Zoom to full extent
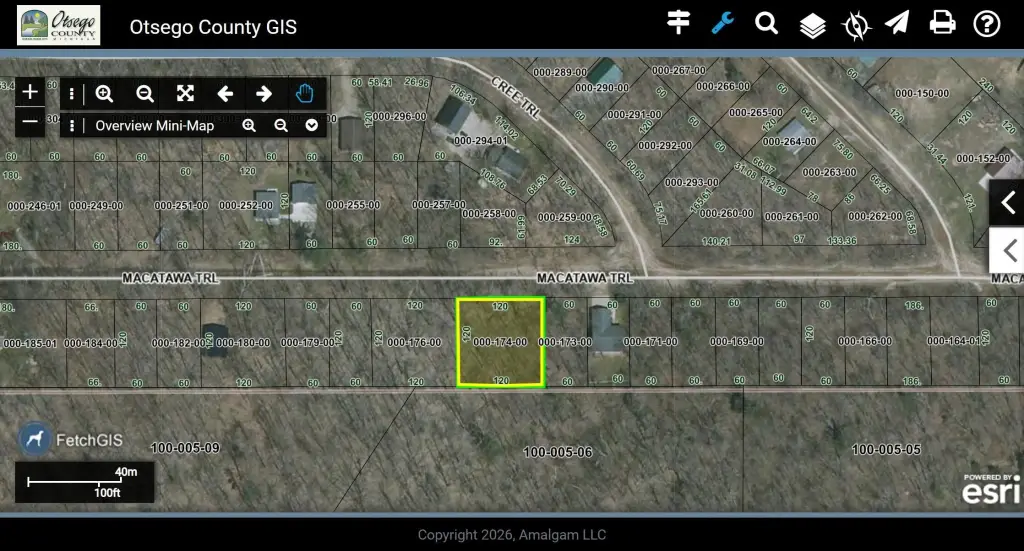Screen dimensions: 1024x551 coord(185,94)
